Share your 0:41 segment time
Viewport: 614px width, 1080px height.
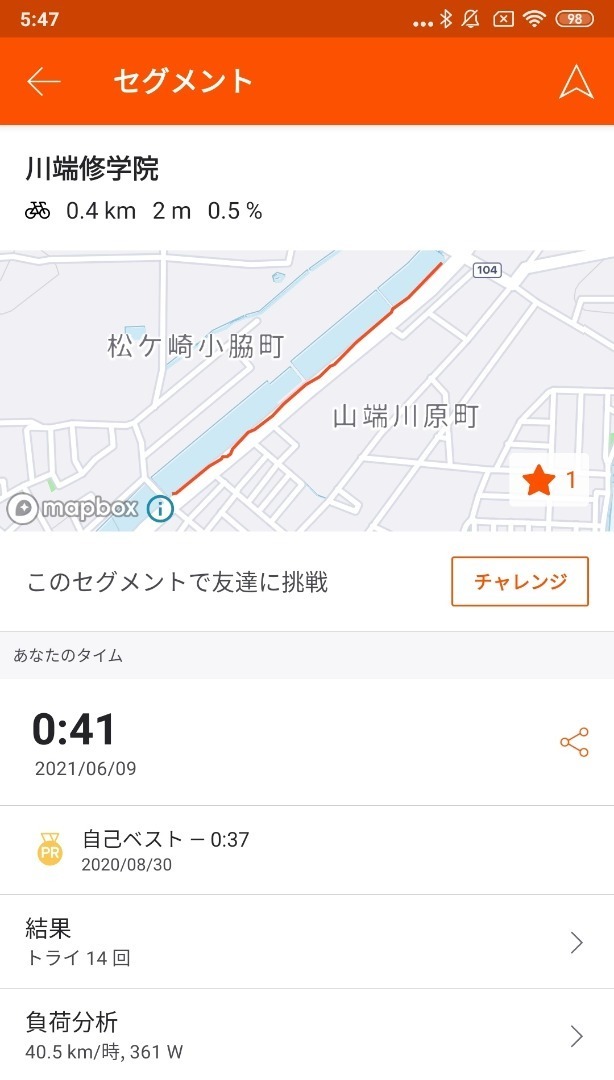tap(574, 742)
